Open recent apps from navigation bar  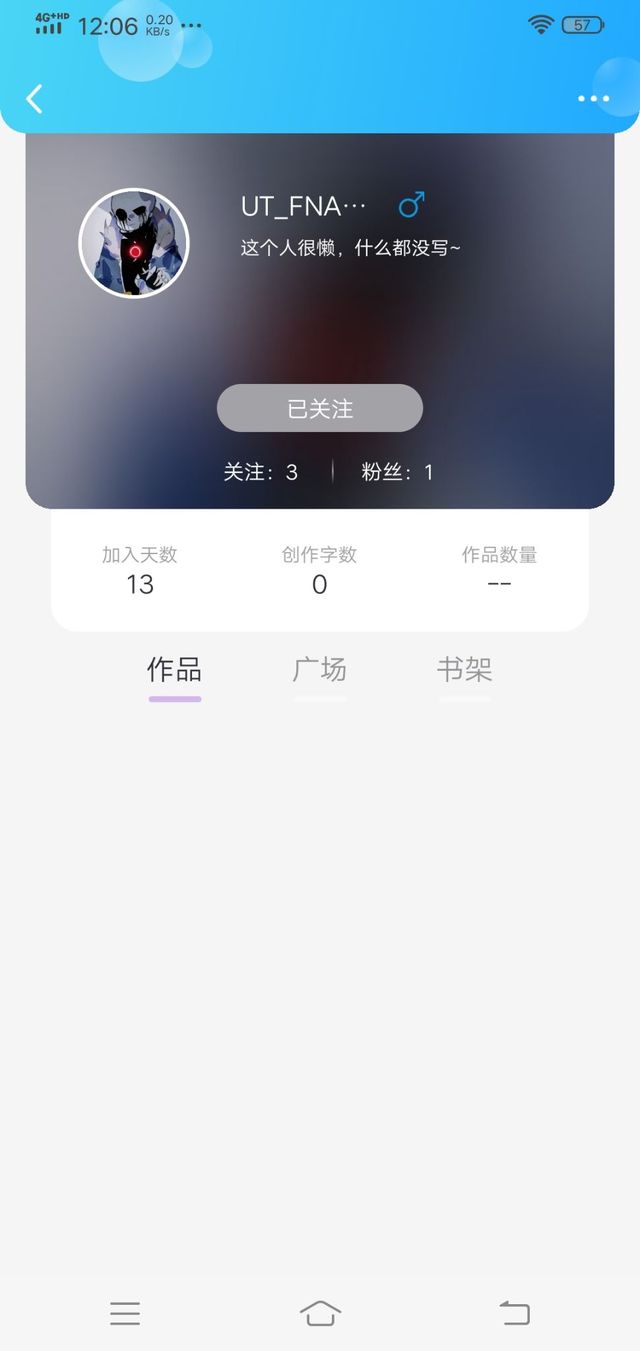[125, 1313]
